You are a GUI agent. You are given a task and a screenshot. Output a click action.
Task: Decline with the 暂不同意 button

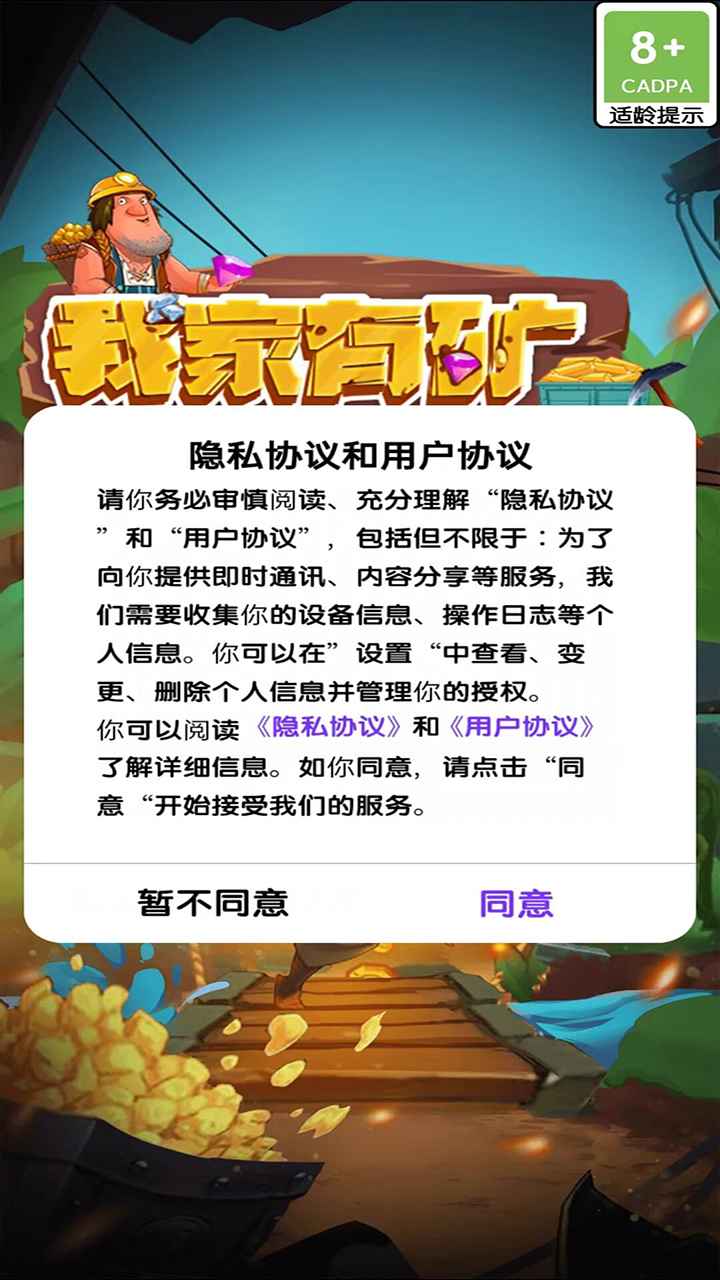coord(213,903)
